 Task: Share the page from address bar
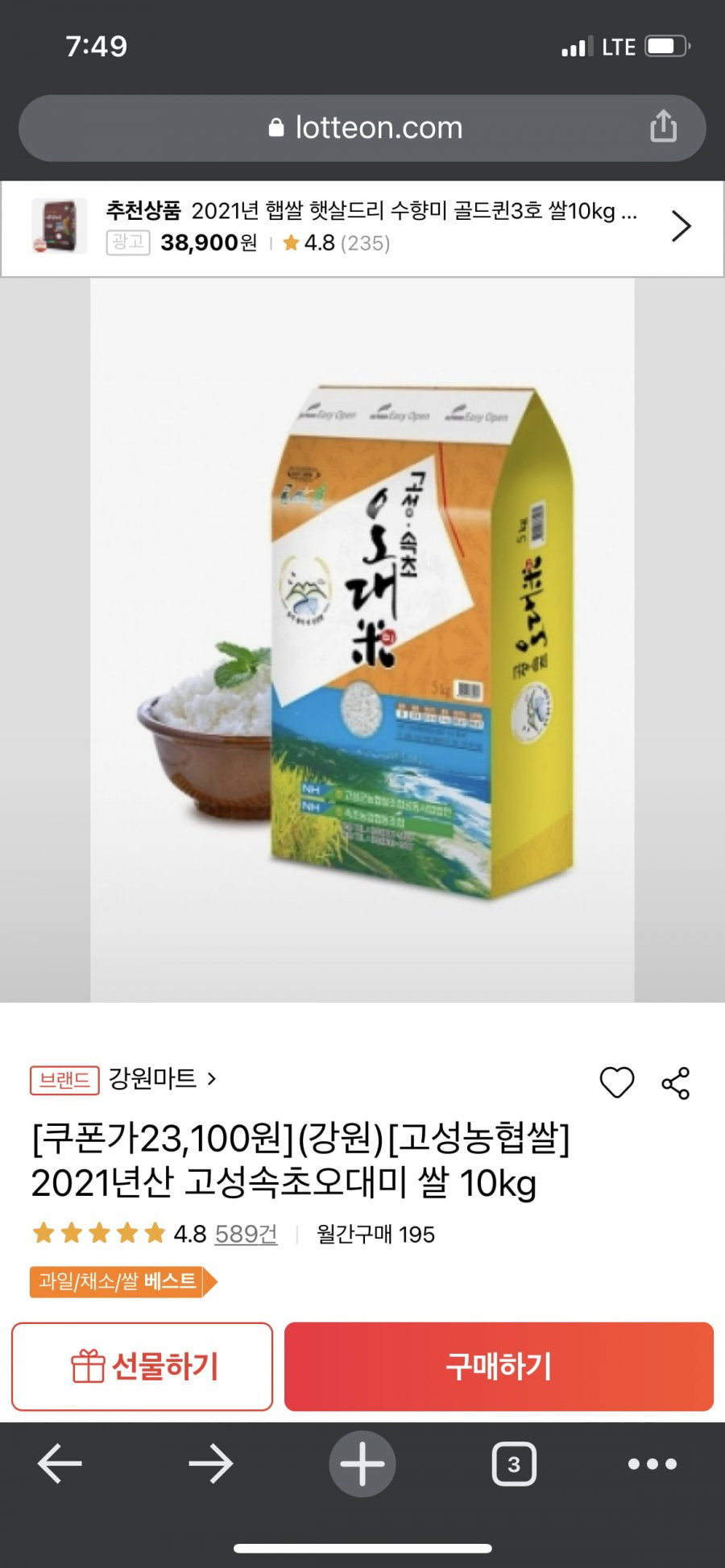[663, 126]
